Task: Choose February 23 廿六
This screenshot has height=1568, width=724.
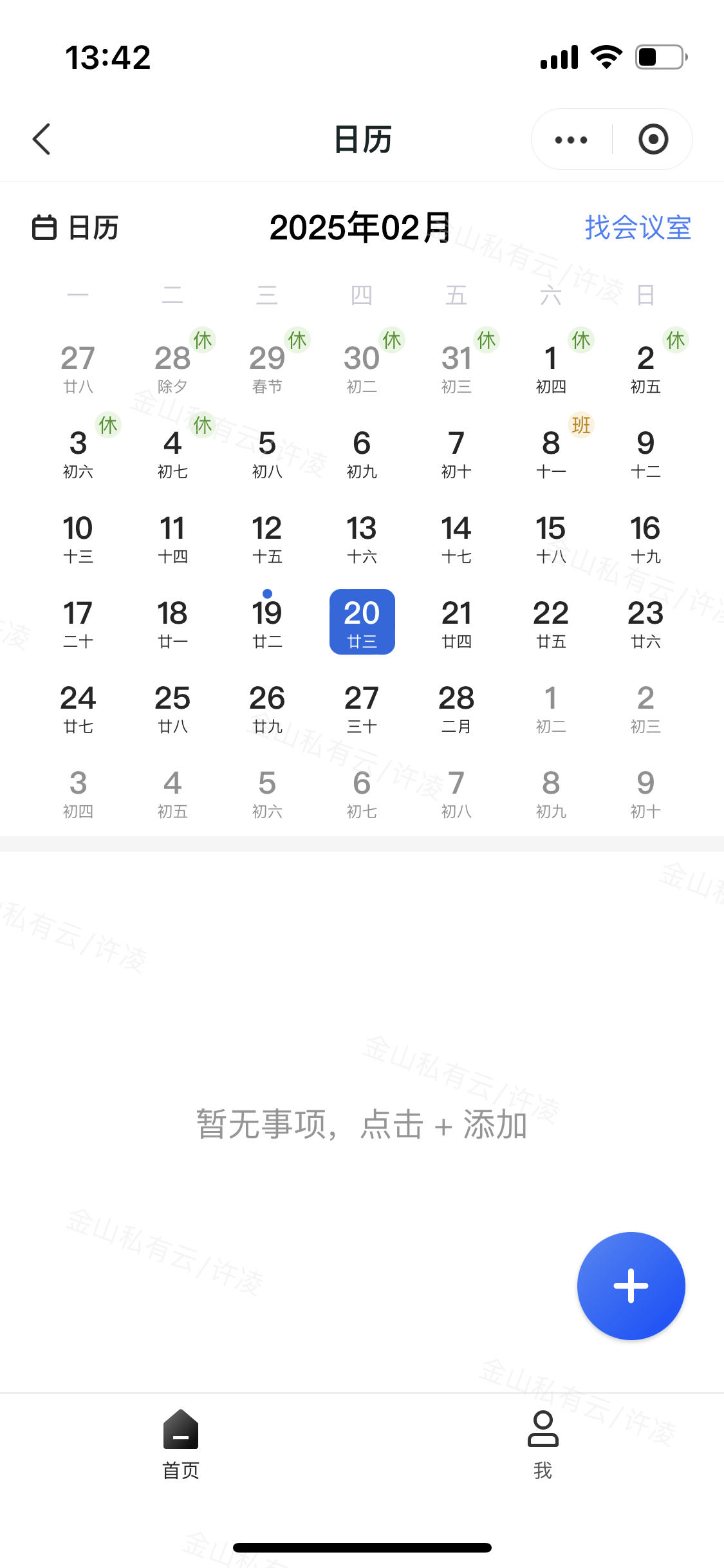Action: pyautogui.click(x=645, y=622)
